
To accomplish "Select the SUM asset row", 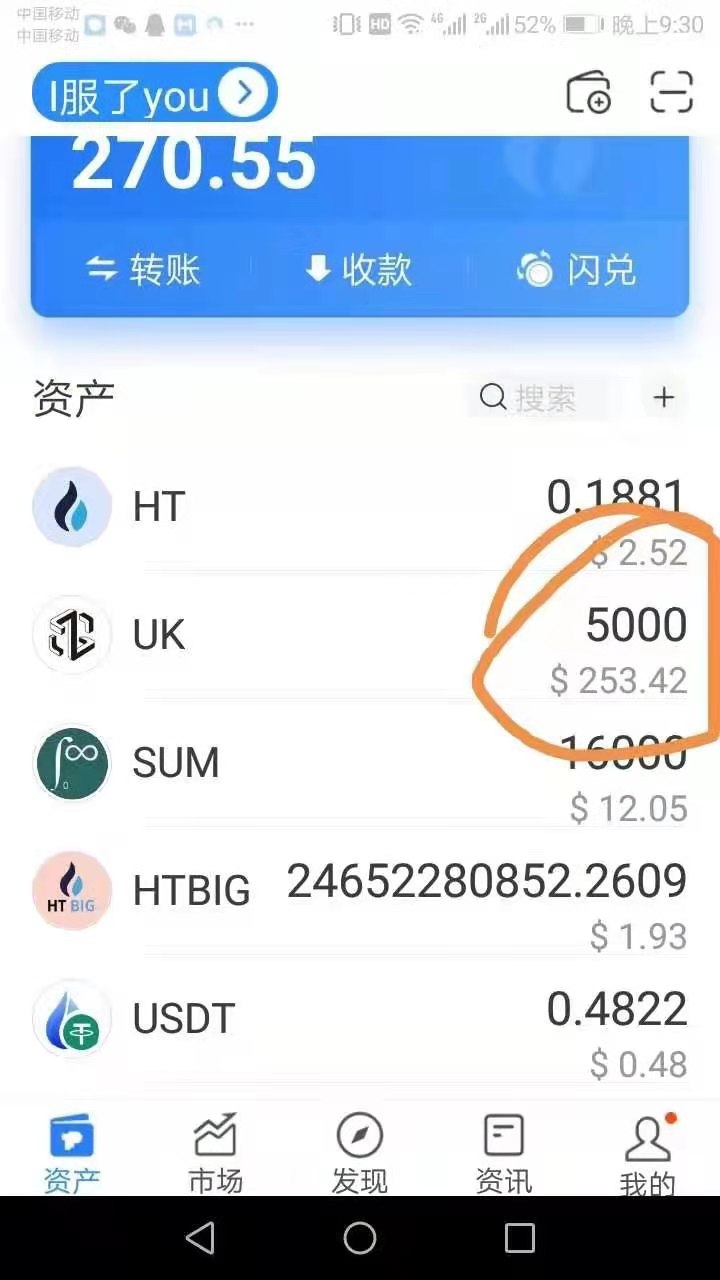I will tap(360, 763).
